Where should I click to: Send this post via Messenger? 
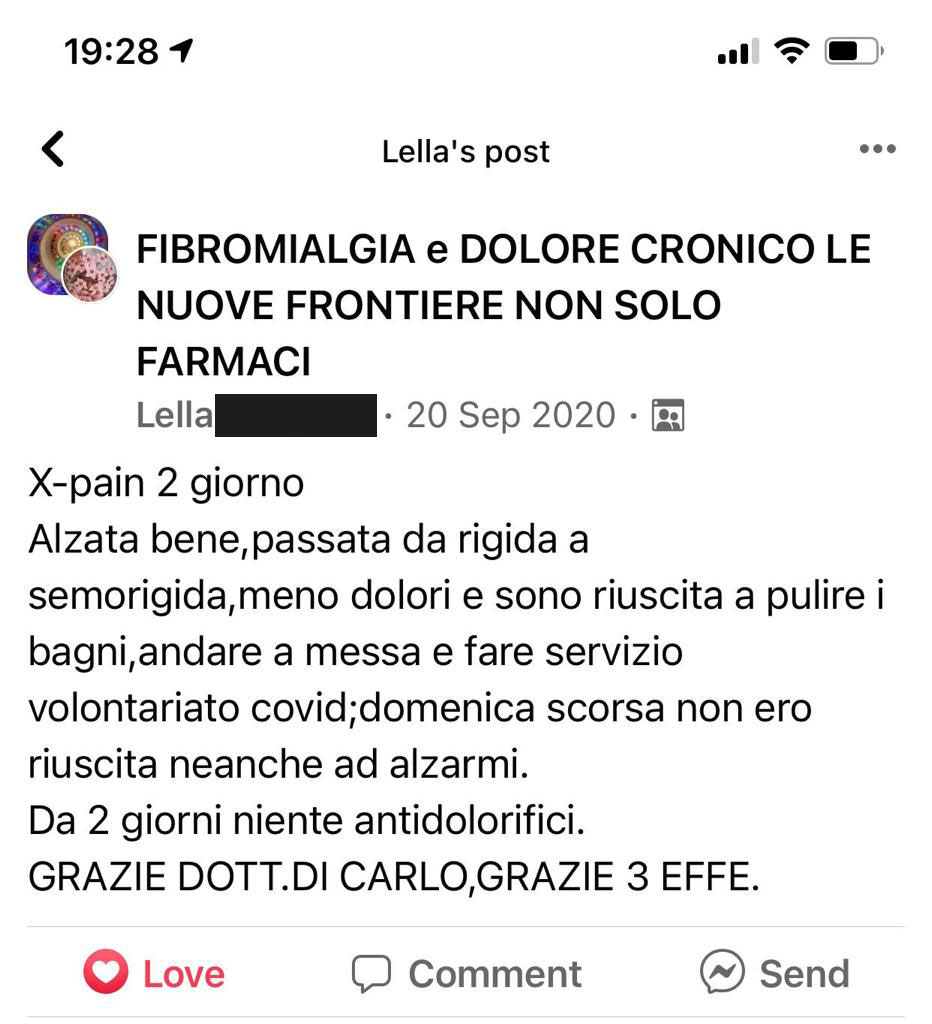775,973
